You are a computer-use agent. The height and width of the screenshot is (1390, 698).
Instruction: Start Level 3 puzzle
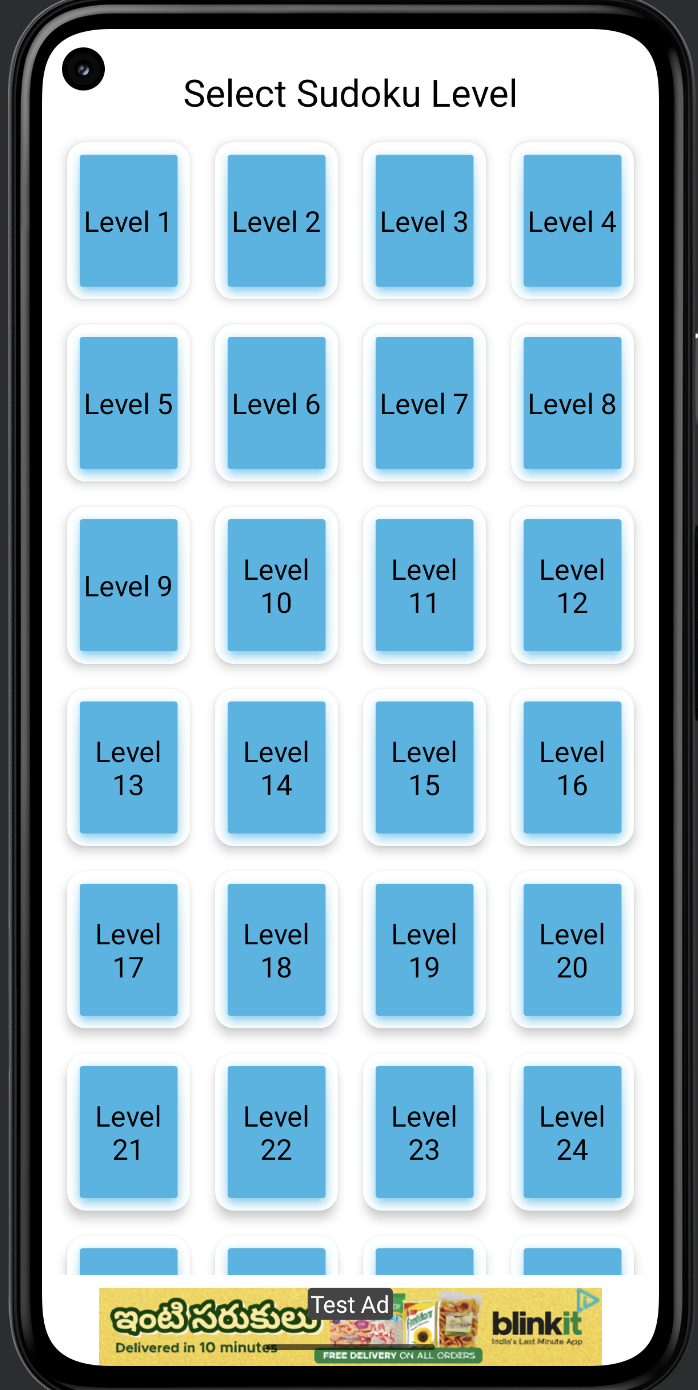pyautogui.click(x=424, y=221)
